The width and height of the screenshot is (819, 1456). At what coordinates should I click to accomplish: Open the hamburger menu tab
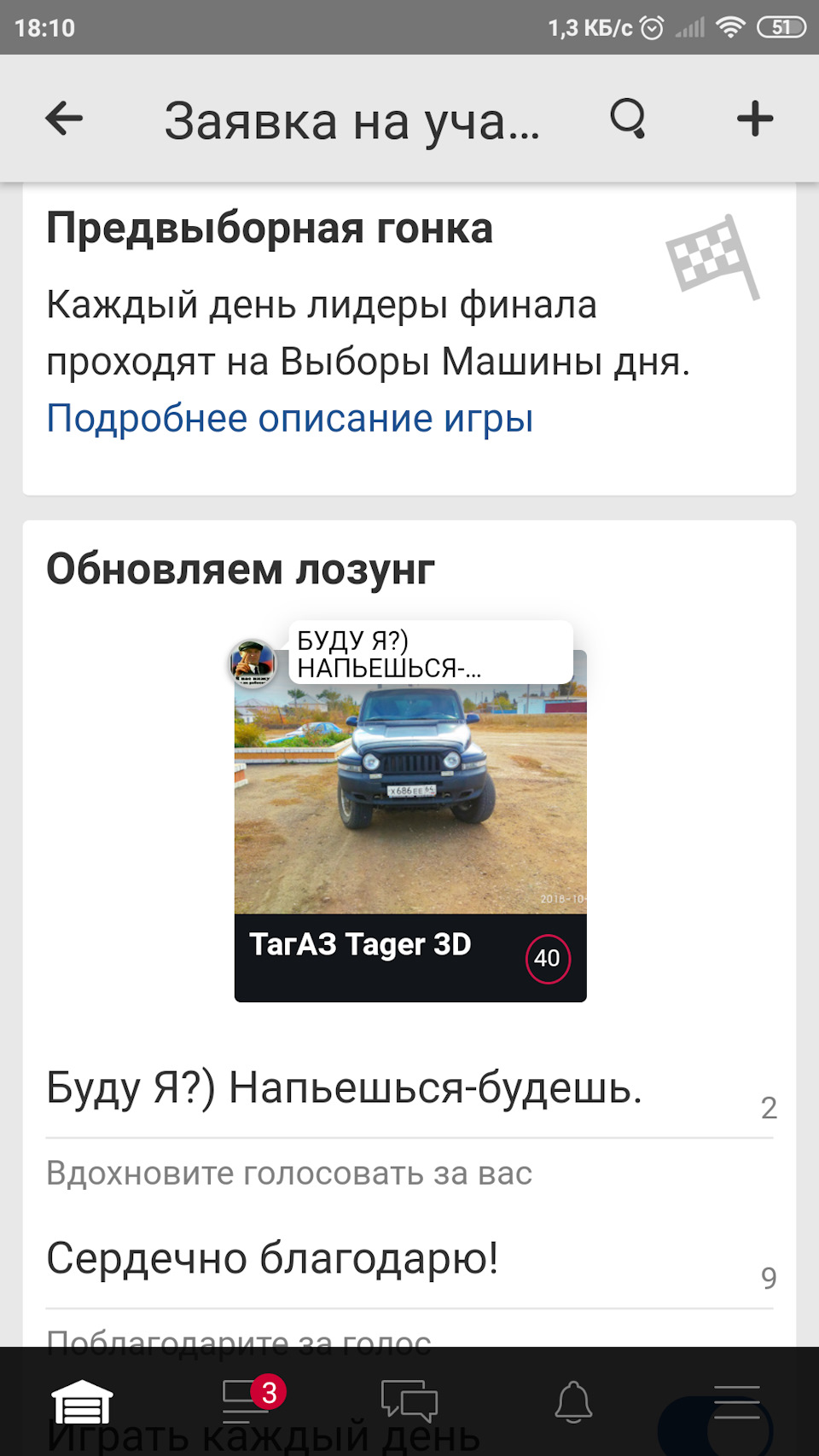point(736,1401)
